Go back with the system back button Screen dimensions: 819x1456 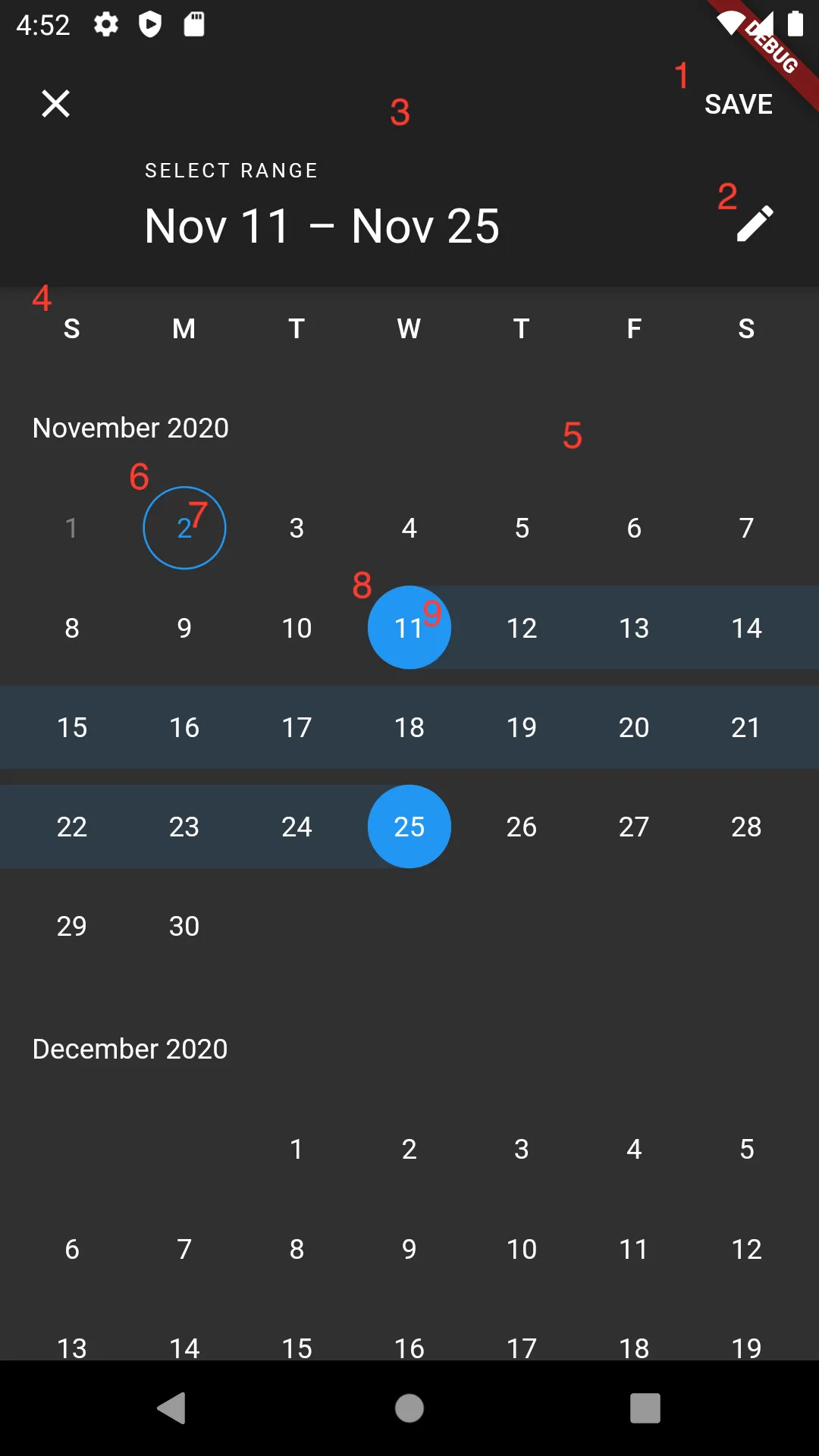[x=172, y=1408]
